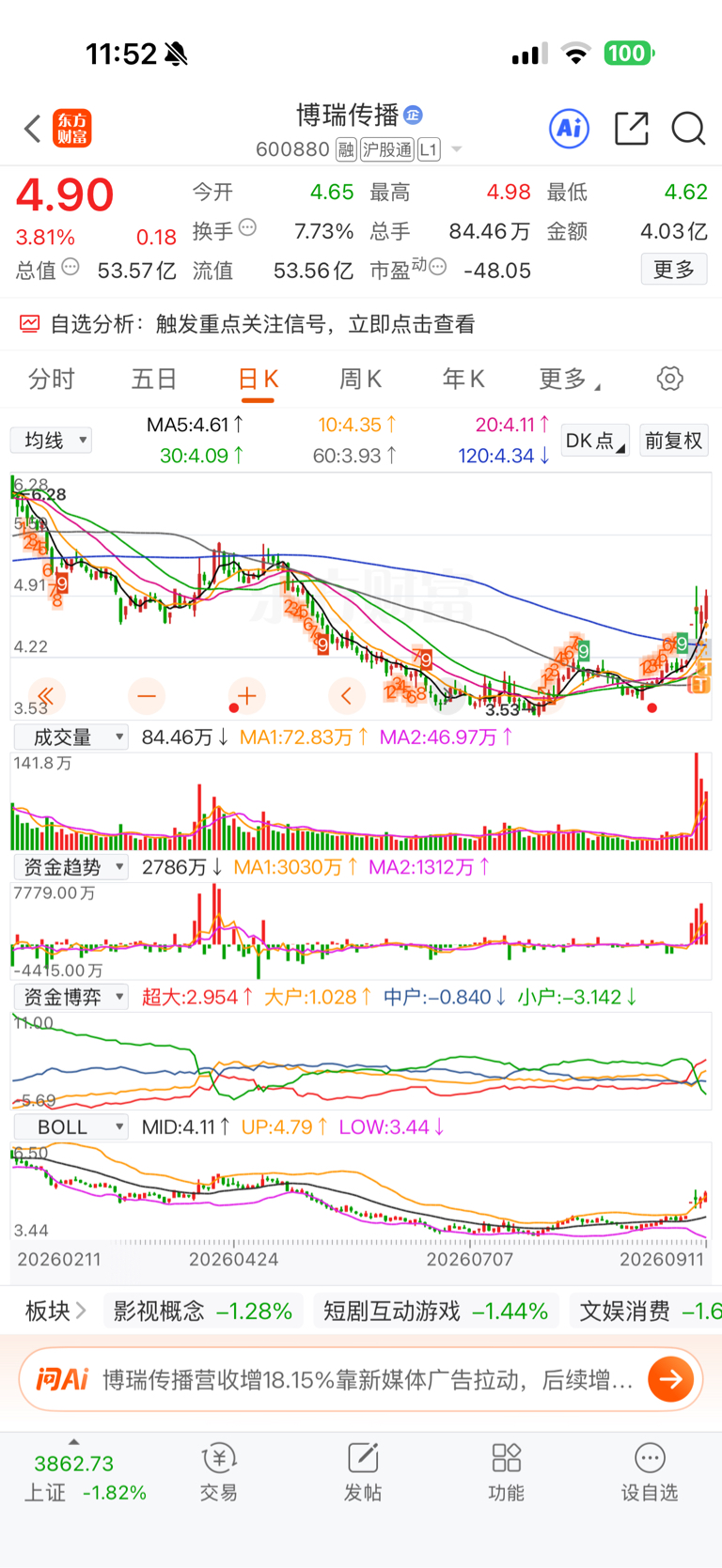This screenshot has width=722, height=1568.
Task: Select the 年K chart tab
Action: (x=463, y=380)
